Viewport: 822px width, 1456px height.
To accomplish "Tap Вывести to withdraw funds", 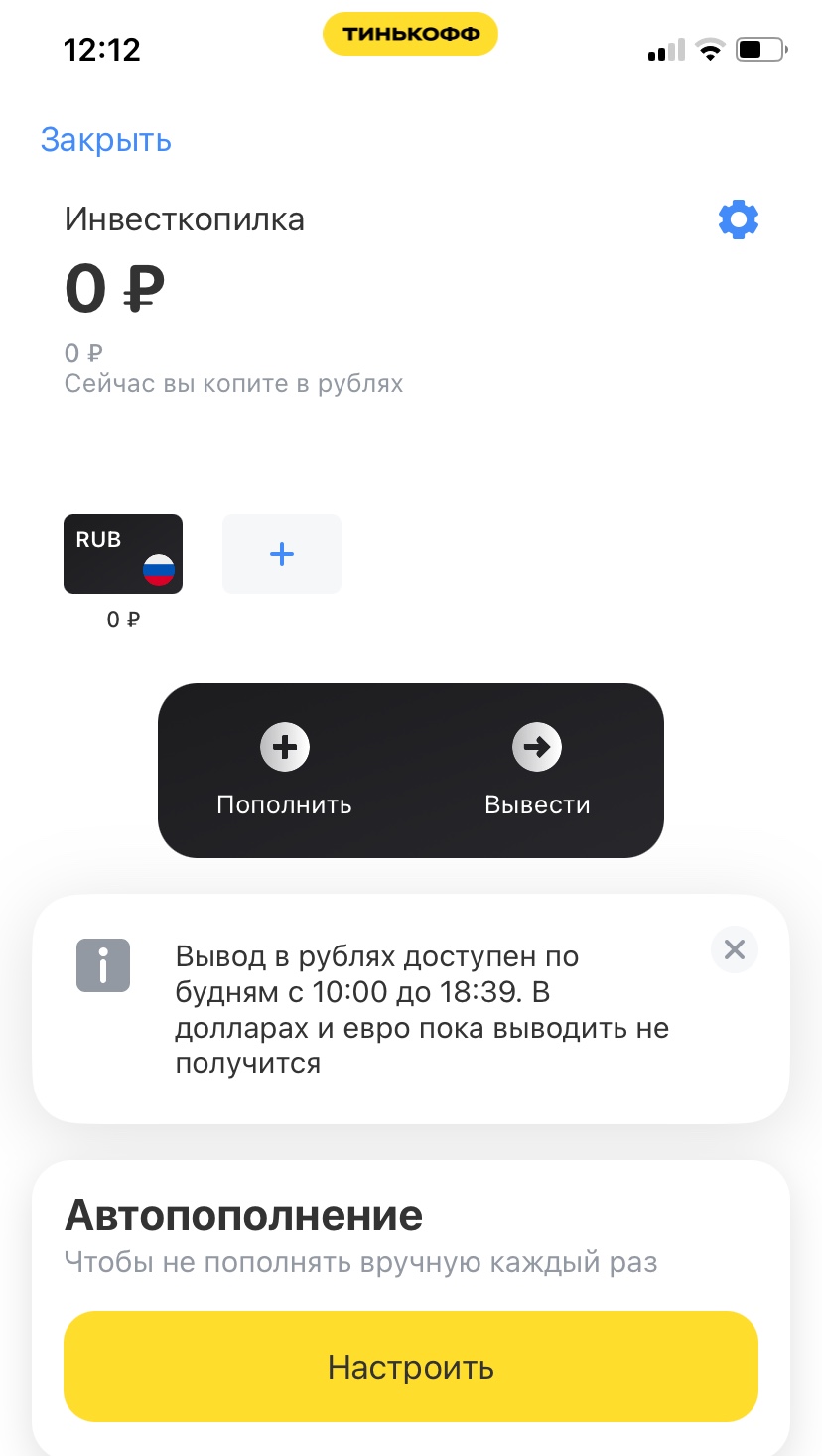I will [x=537, y=771].
